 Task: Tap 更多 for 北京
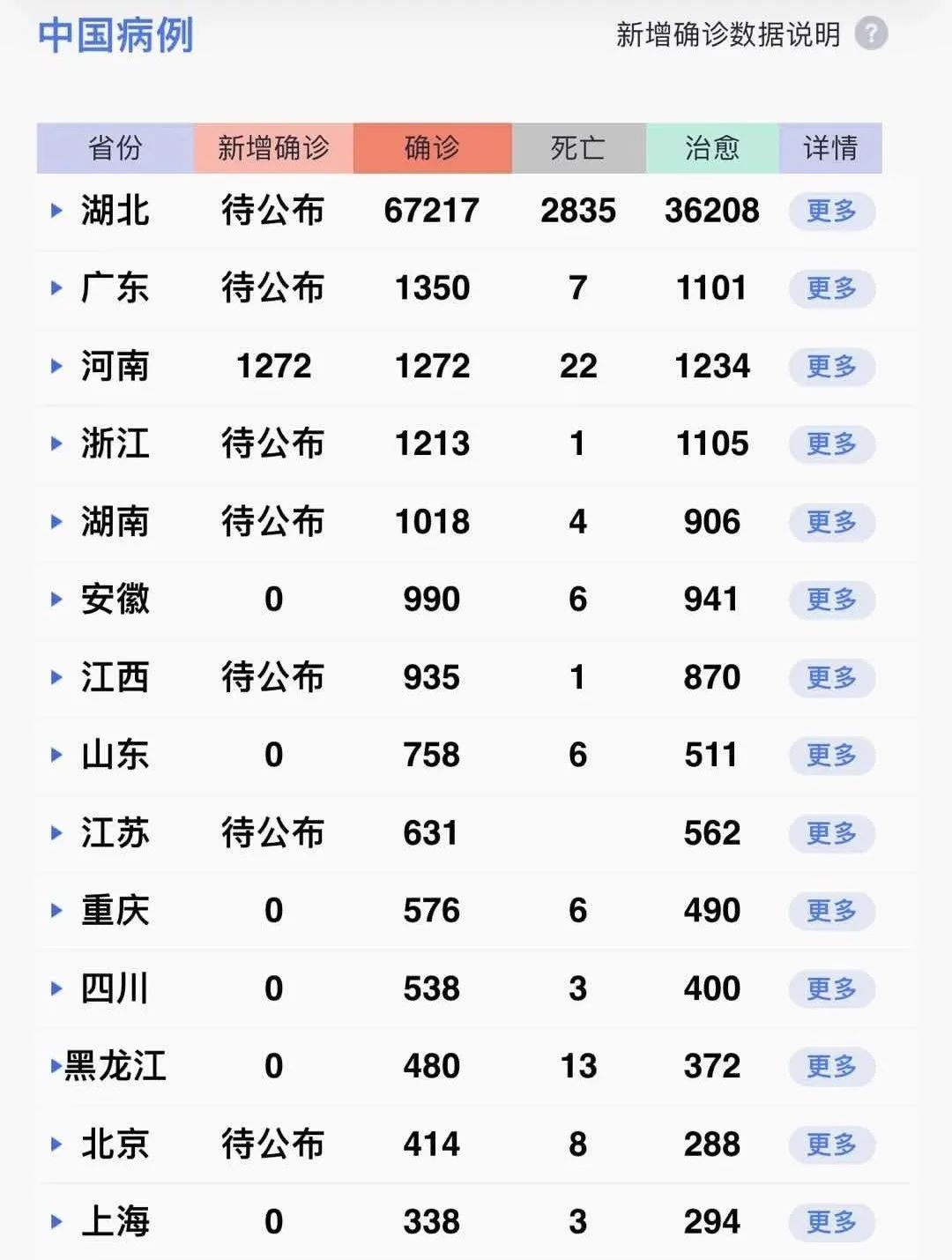click(830, 1144)
